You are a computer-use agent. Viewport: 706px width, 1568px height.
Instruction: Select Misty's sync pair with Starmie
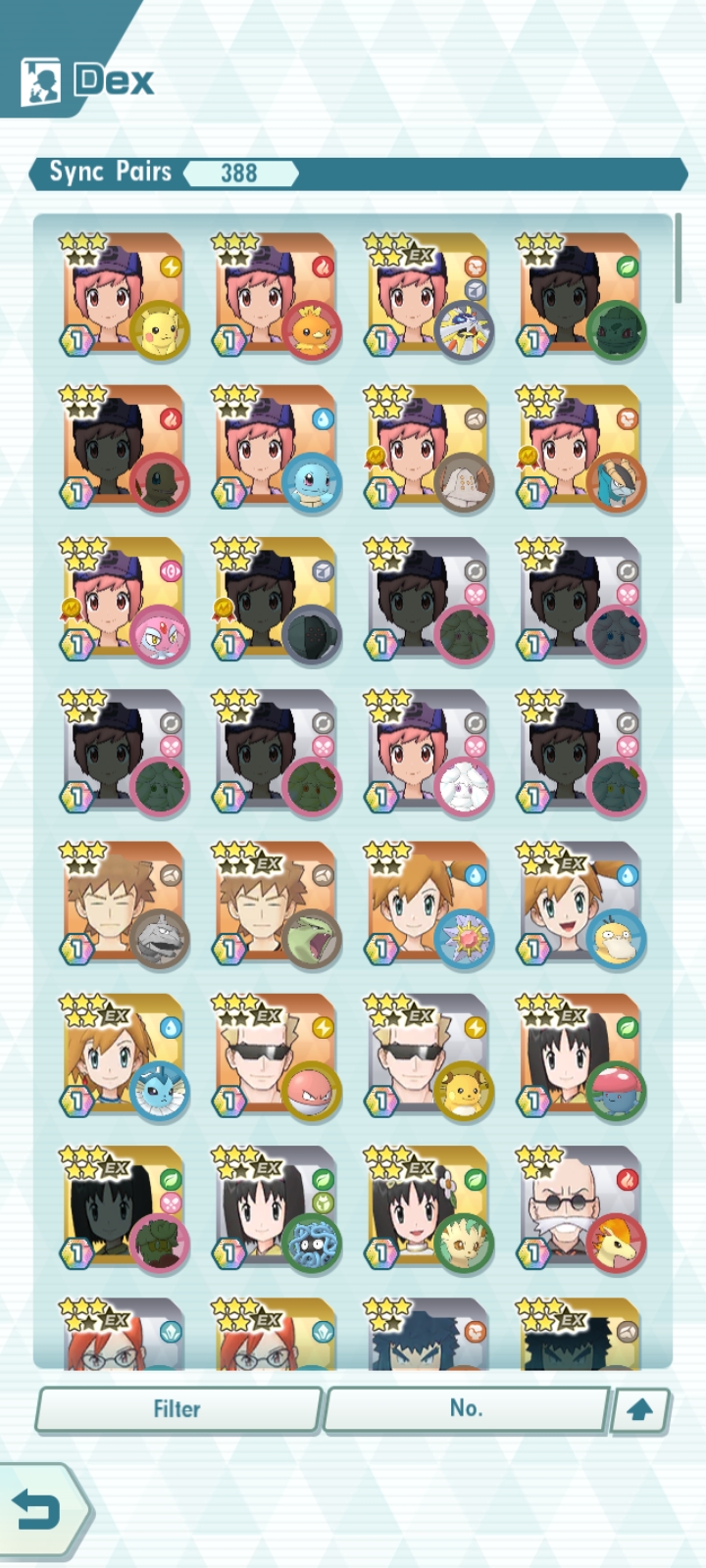[429, 904]
